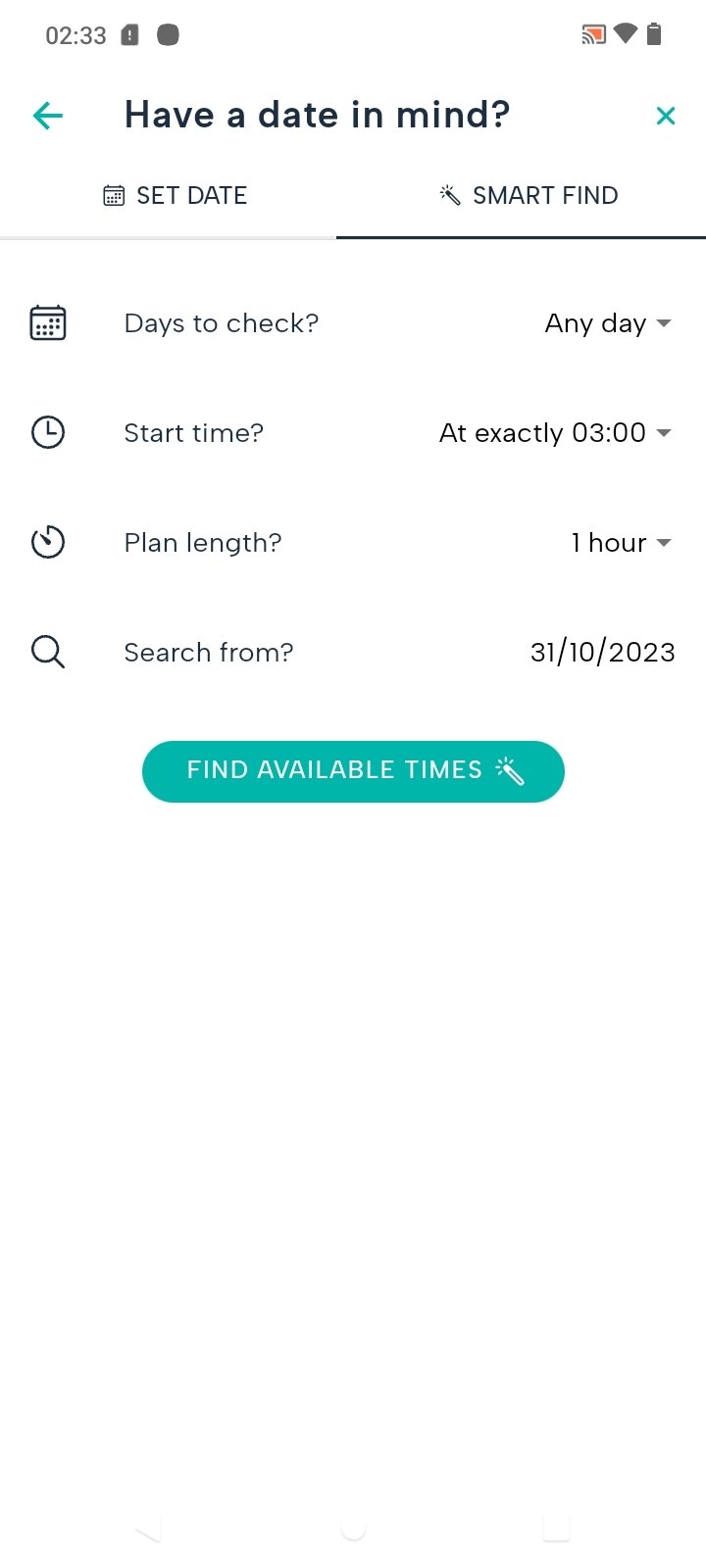Tap Find Available Times button
This screenshot has height=1568, width=706.
[353, 771]
